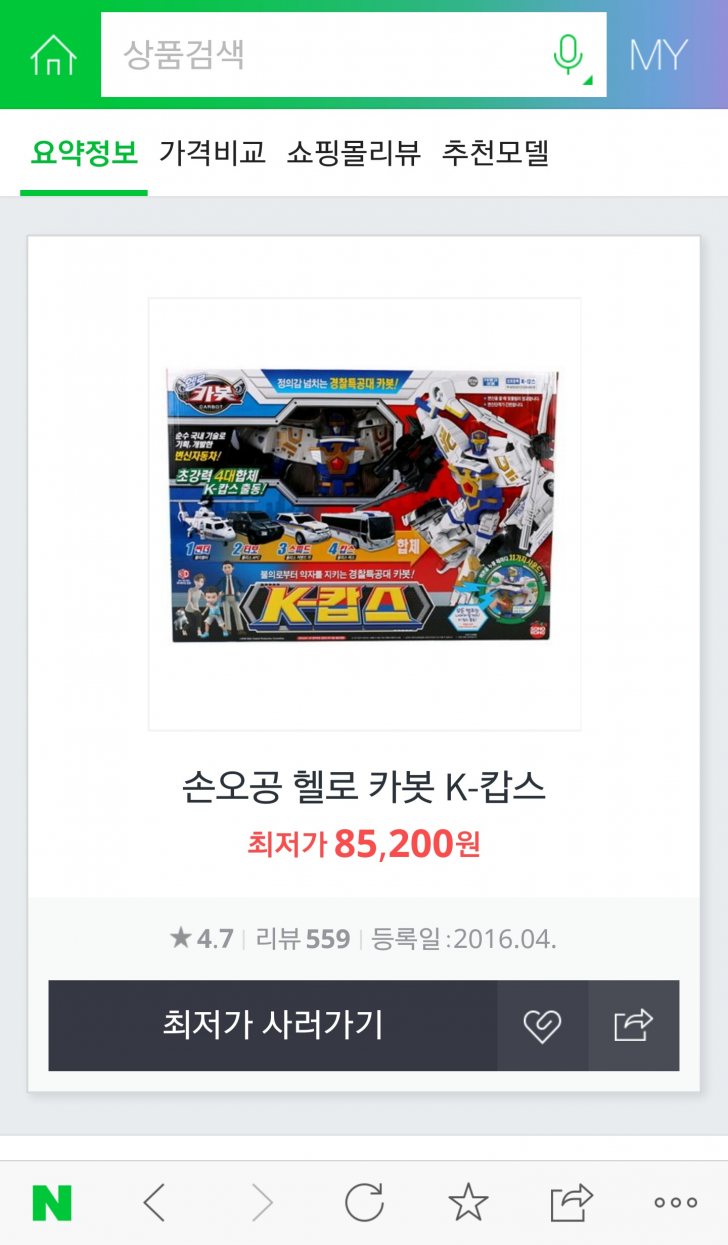This screenshot has width=728, height=1245.
Task: Go back to the previous page
Action: pyautogui.click(x=154, y=1203)
